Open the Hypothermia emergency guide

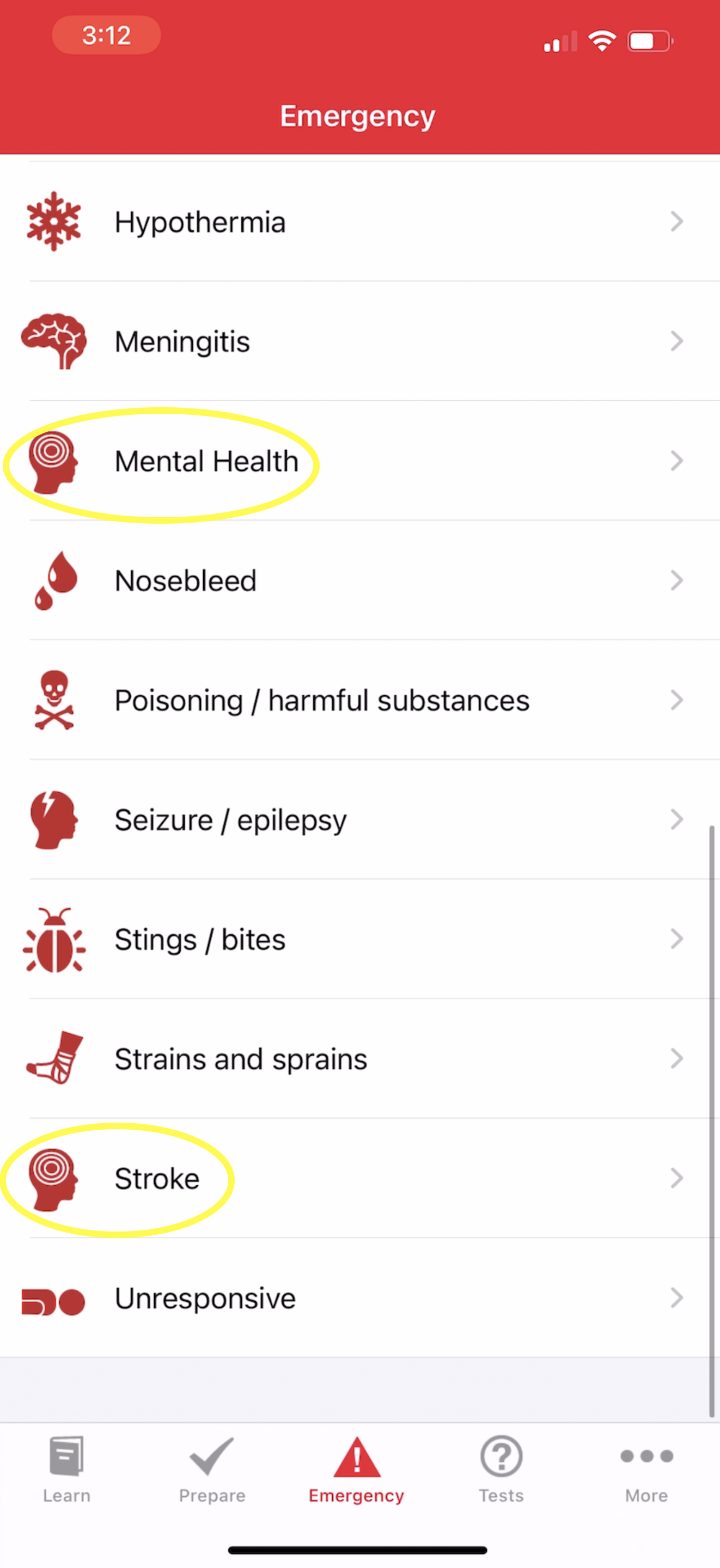[x=359, y=222]
